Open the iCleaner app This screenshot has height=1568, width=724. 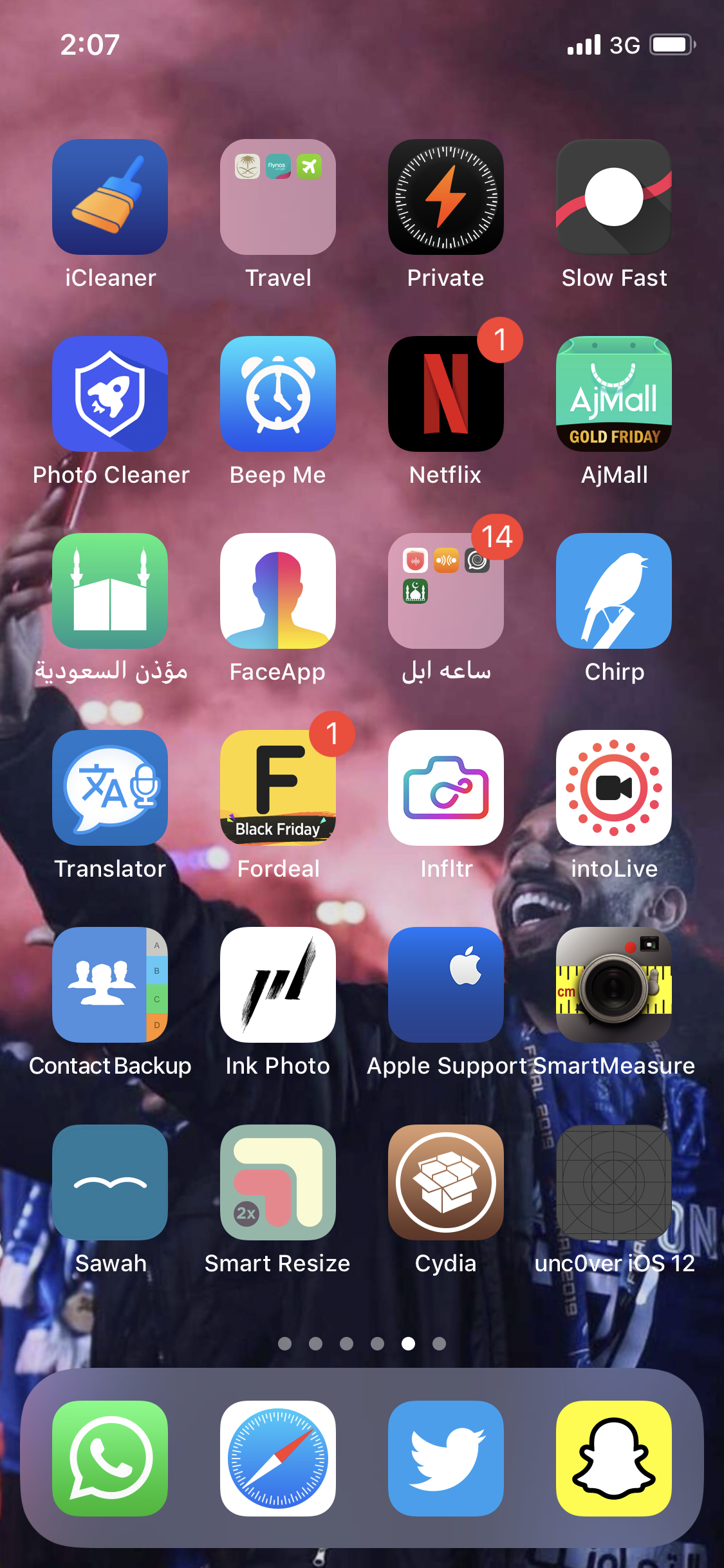(x=110, y=197)
